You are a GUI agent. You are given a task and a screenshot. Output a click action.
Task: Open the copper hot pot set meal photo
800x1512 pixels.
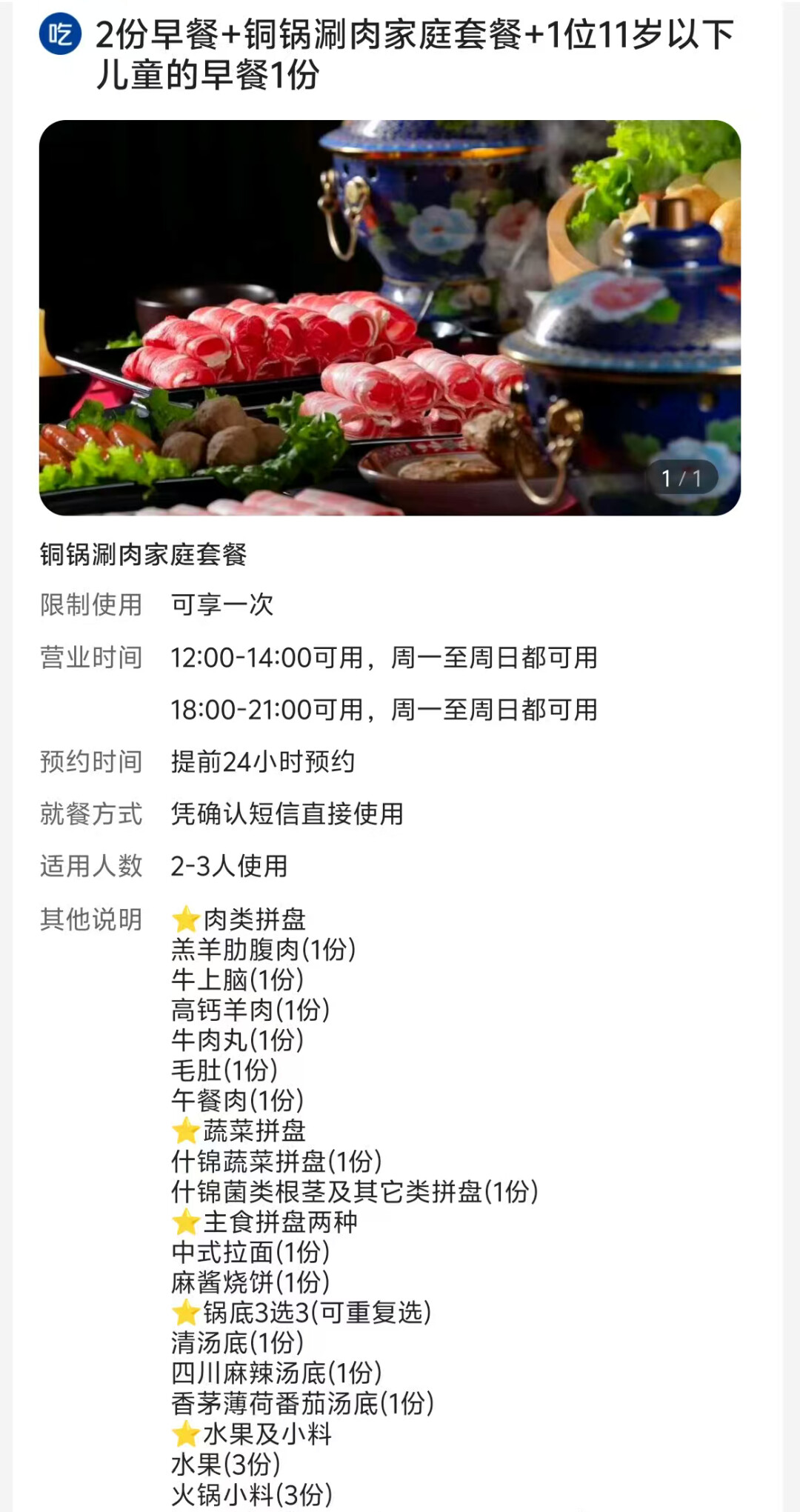point(390,318)
